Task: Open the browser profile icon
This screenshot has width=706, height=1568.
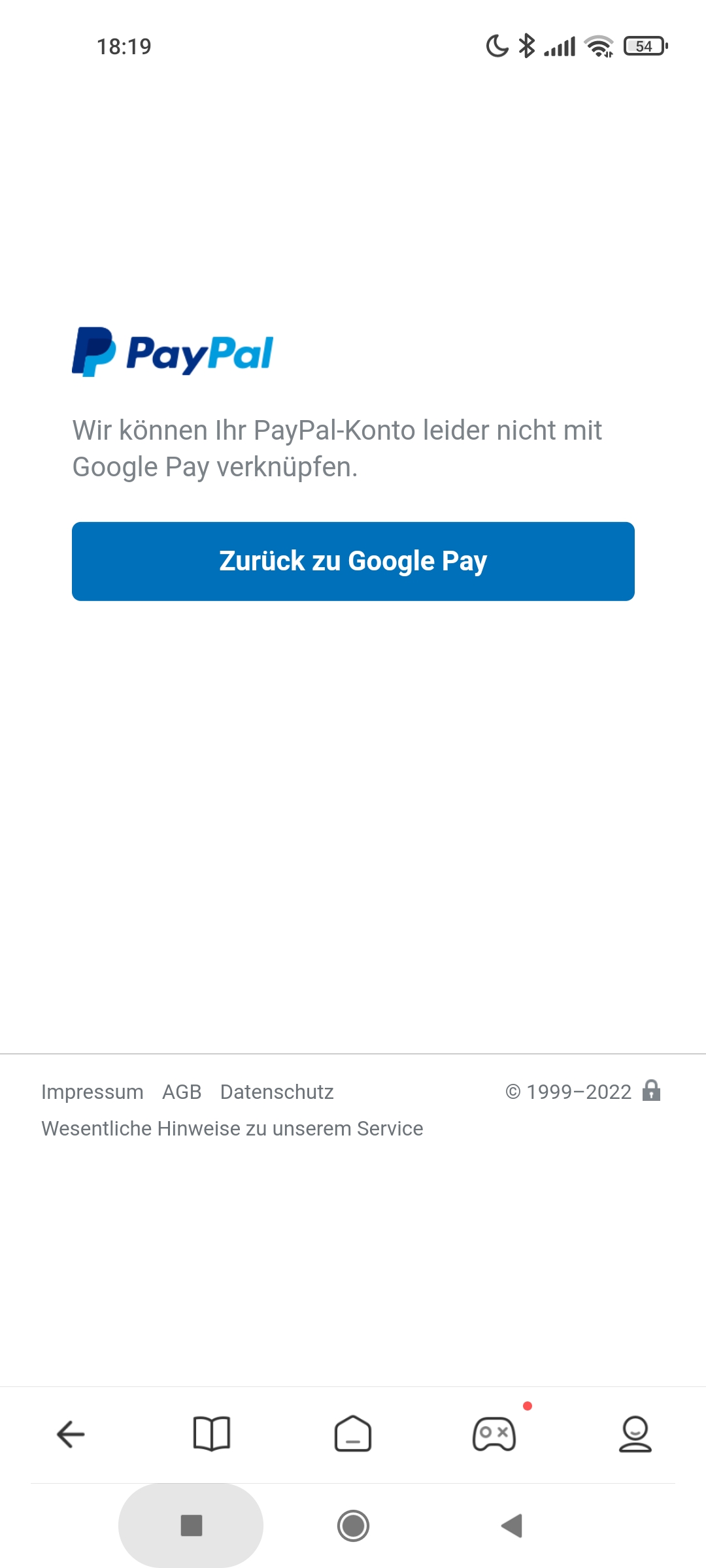Action: pos(635,1434)
